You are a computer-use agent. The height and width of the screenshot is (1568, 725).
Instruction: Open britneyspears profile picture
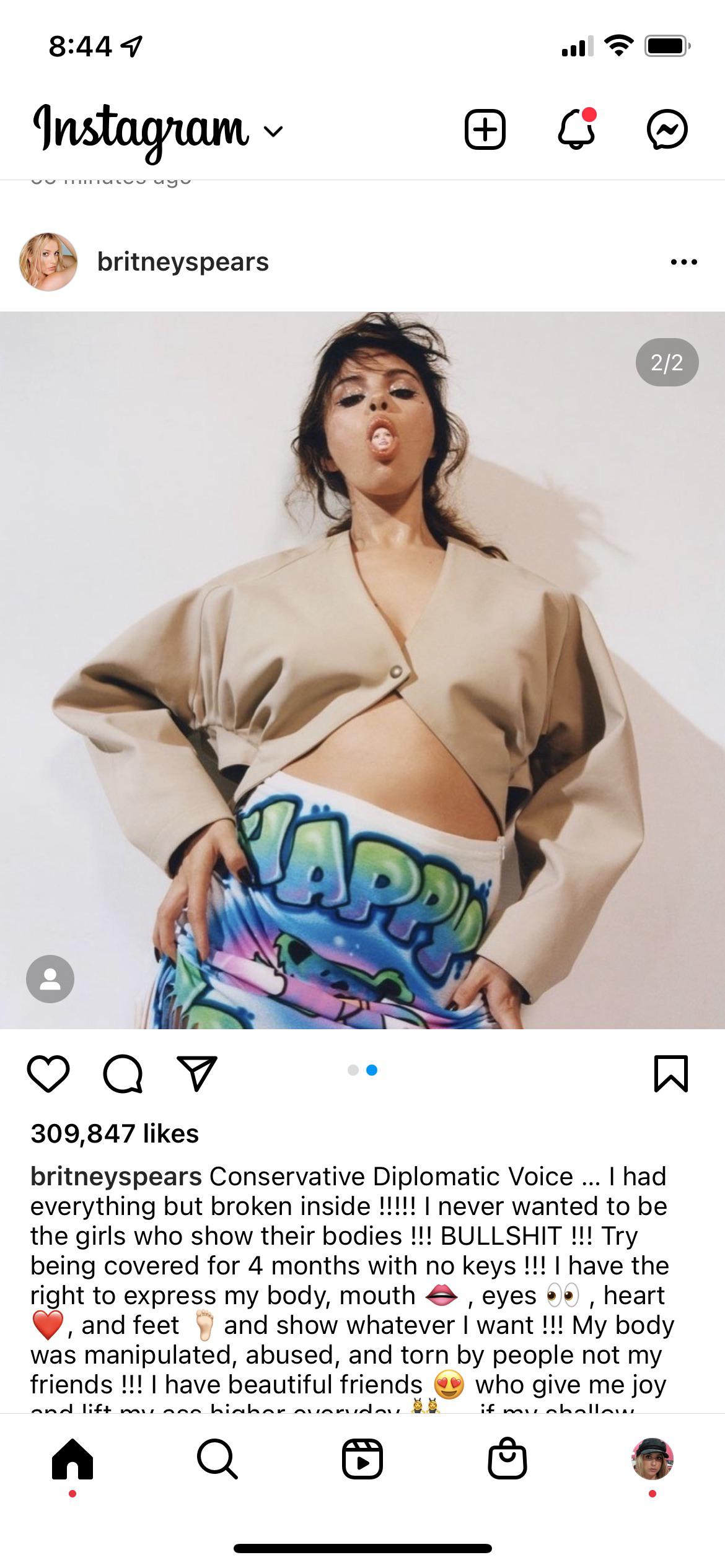(48, 262)
